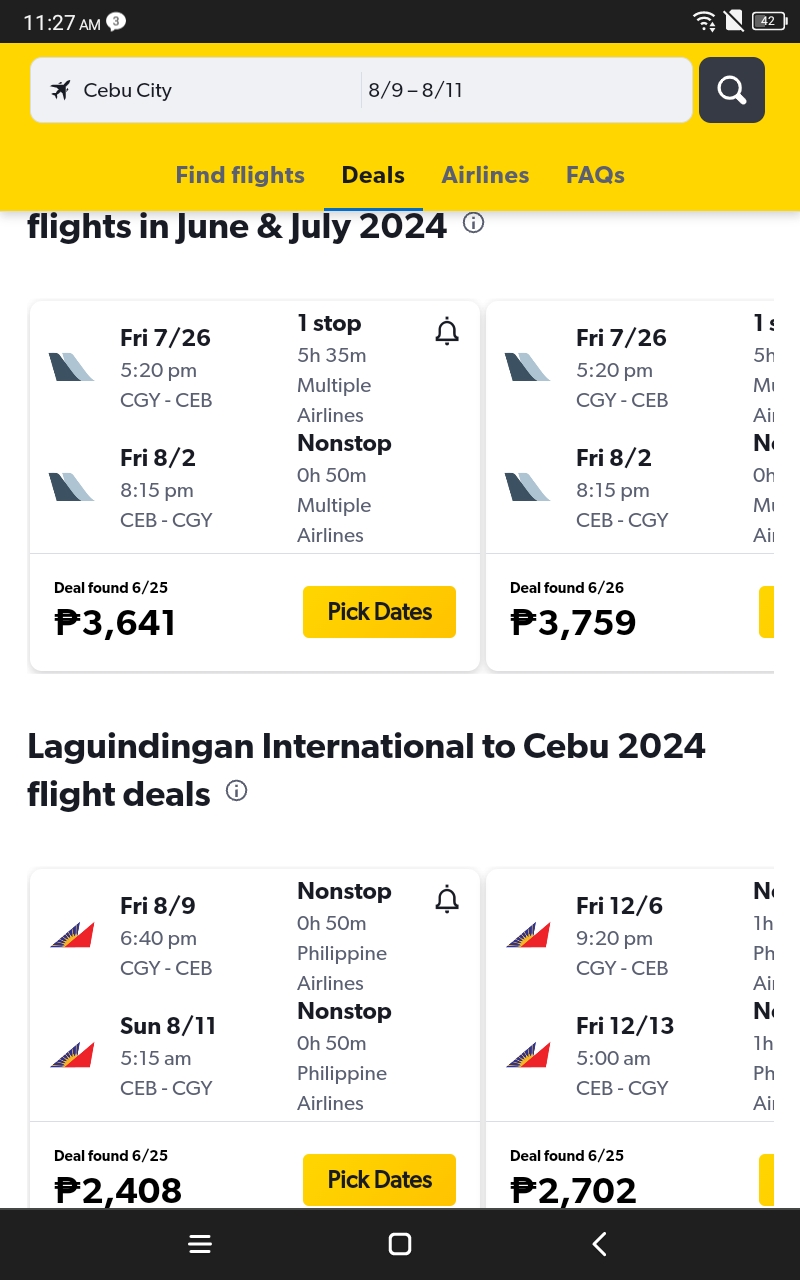Go back with the system back button

599,1244
